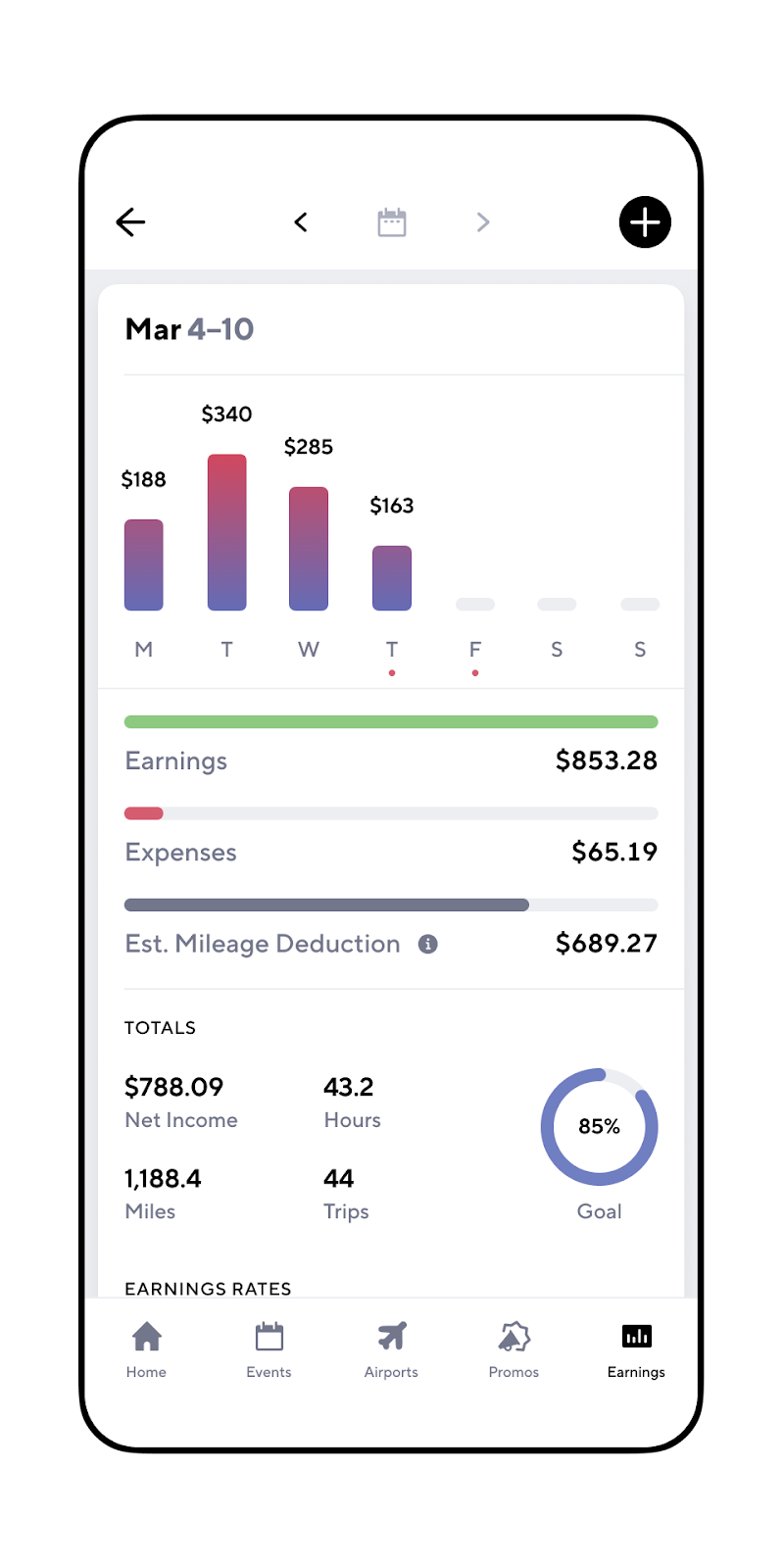Select Thursday's $163 bar
This screenshot has width=784, height=1568.
tap(392, 578)
